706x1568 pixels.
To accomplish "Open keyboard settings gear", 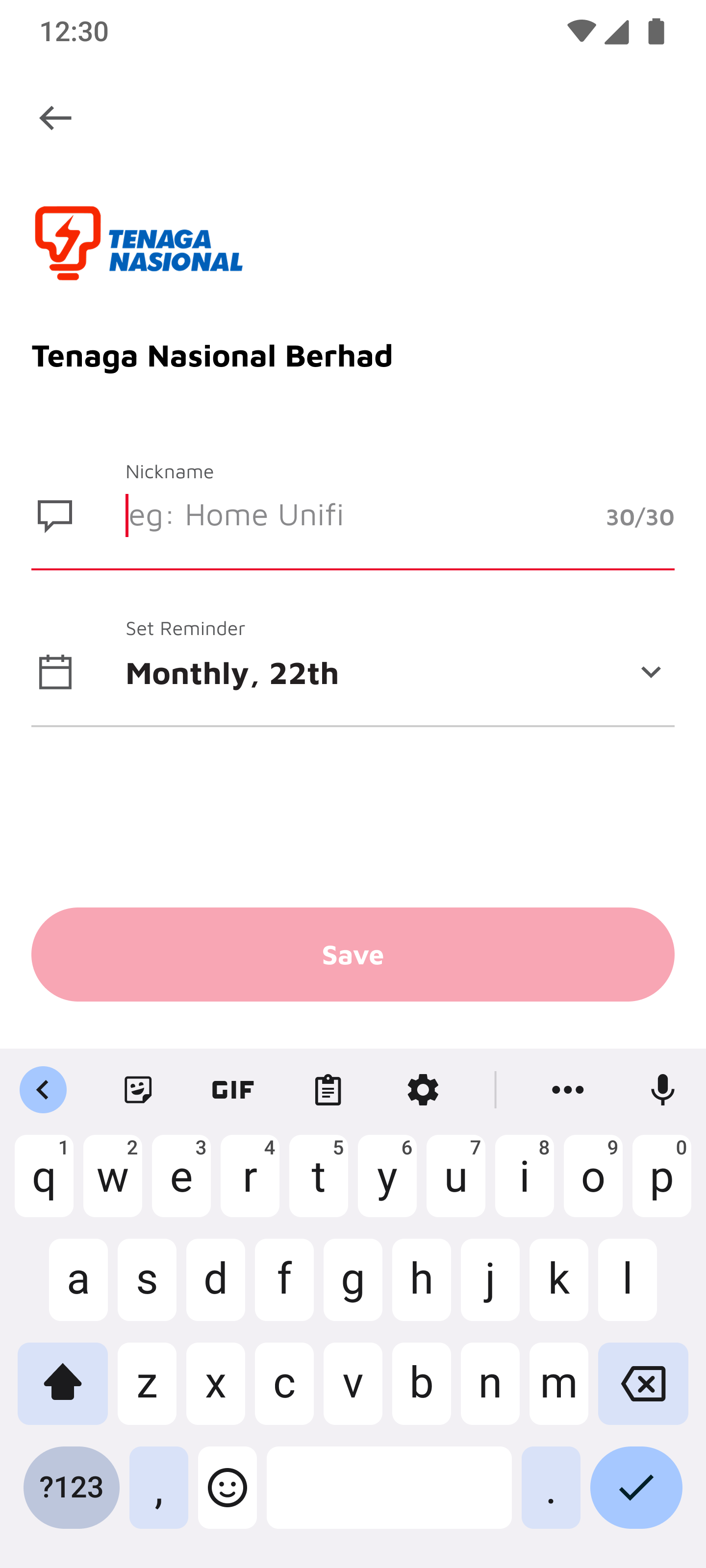I will [423, 1090].
